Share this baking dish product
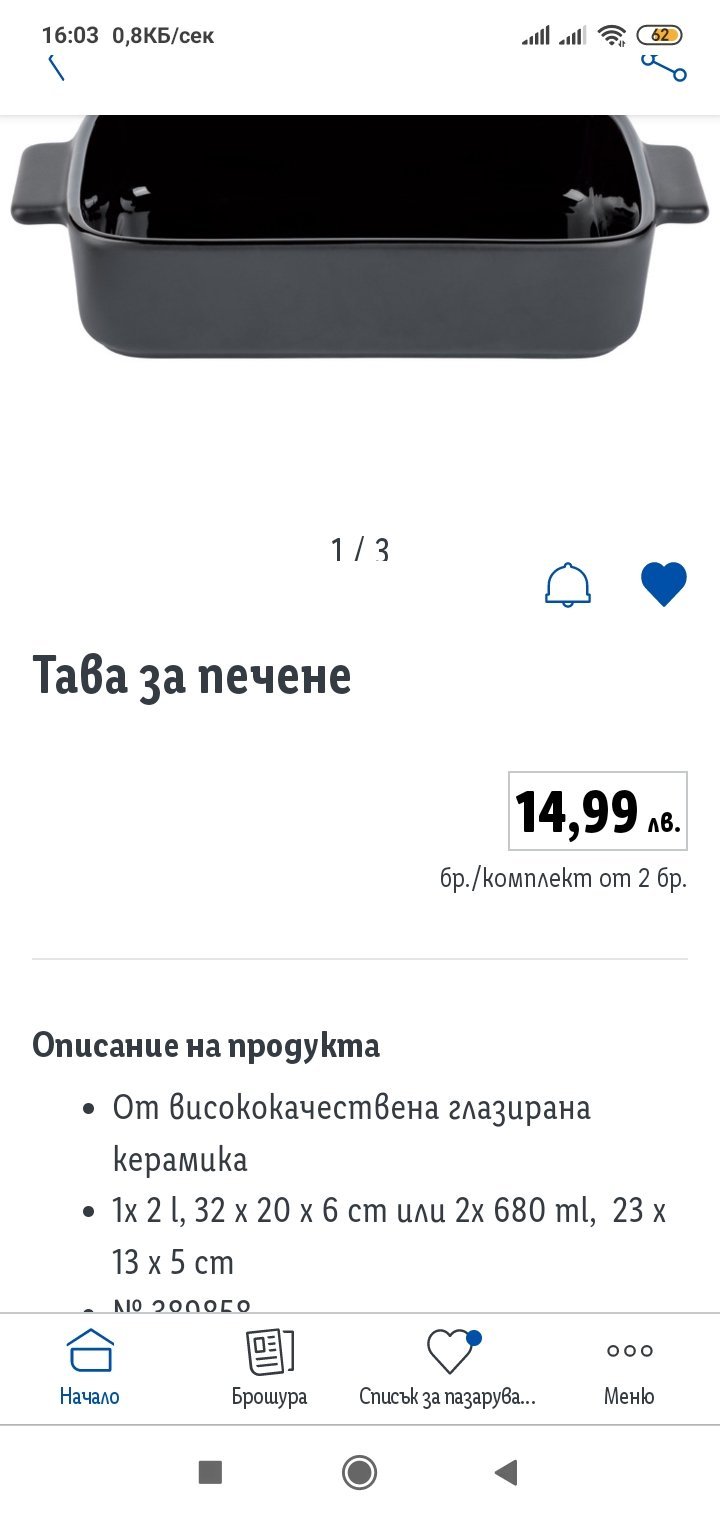This screenshot has height=1520, width=720. [664, 67]
